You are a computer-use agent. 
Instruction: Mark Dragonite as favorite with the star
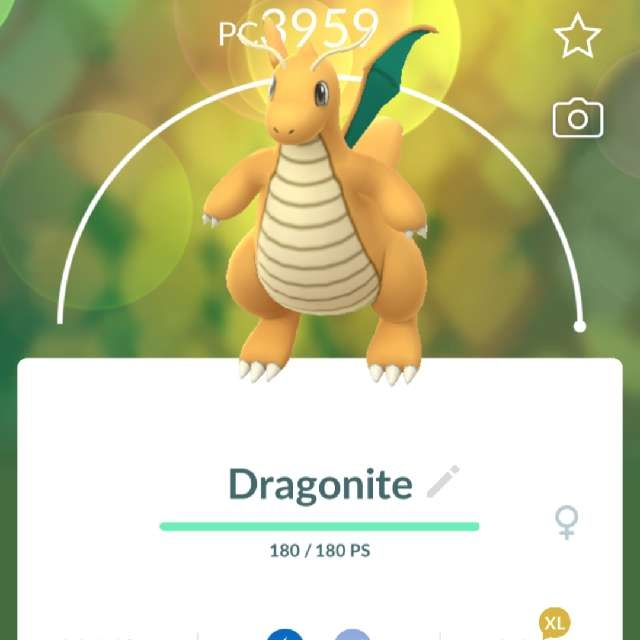tap(577, 37)
